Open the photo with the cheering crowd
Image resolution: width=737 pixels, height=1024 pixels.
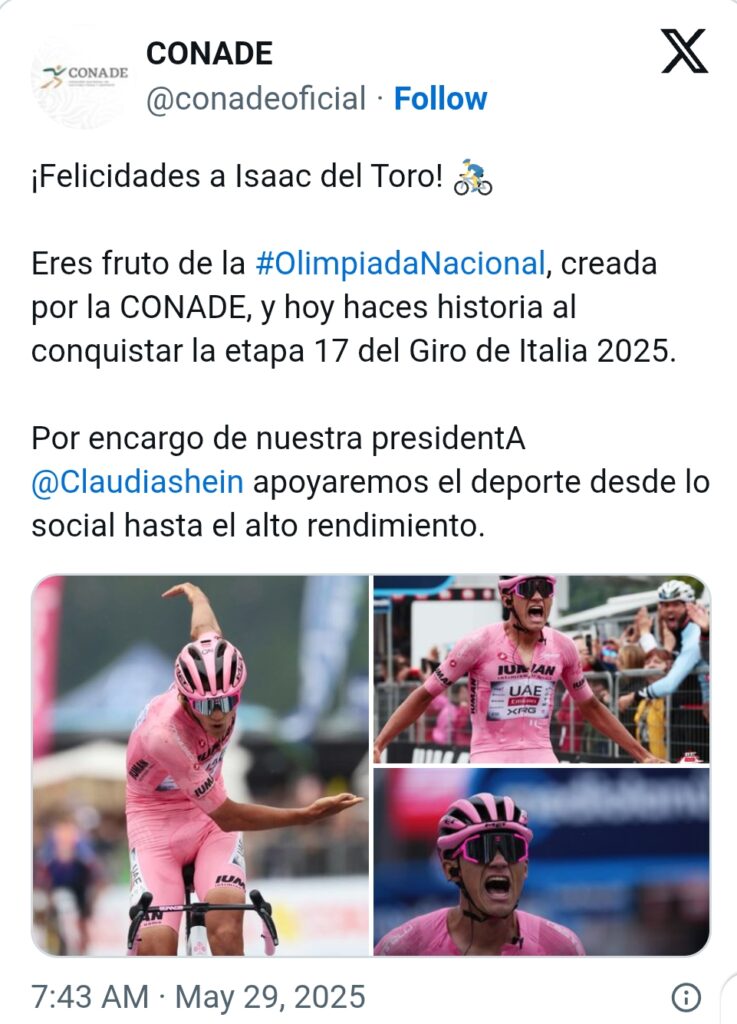coord(541,669)
